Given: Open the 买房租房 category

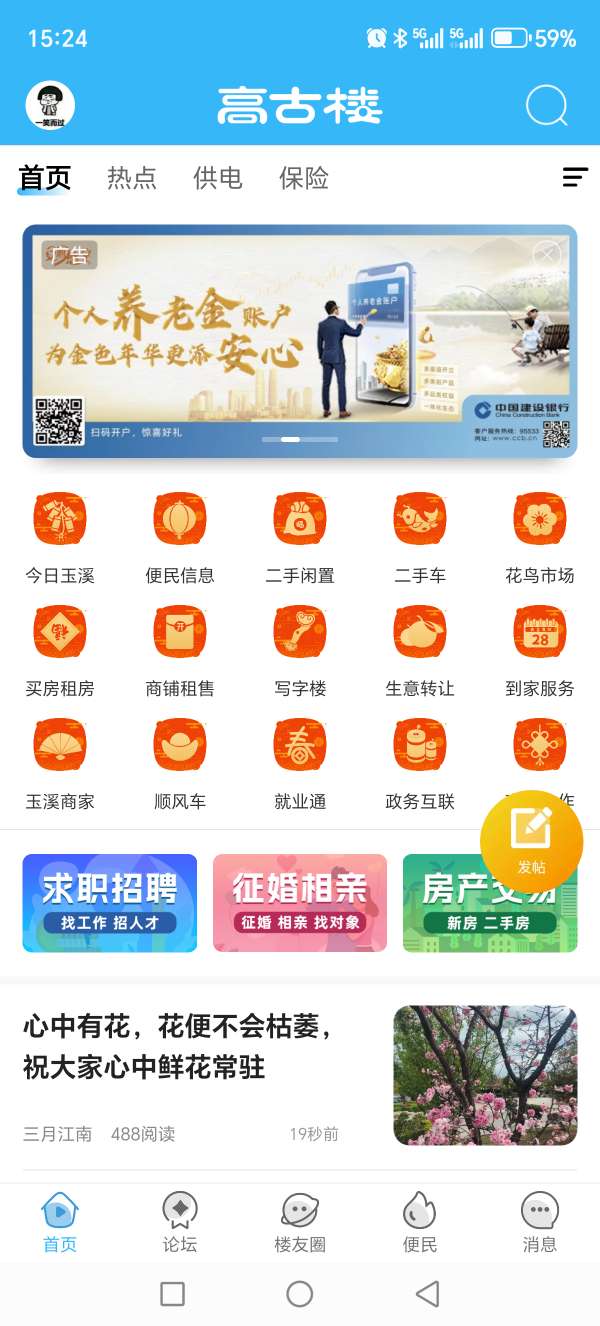Looking at the screenshot, I should 60,650.
